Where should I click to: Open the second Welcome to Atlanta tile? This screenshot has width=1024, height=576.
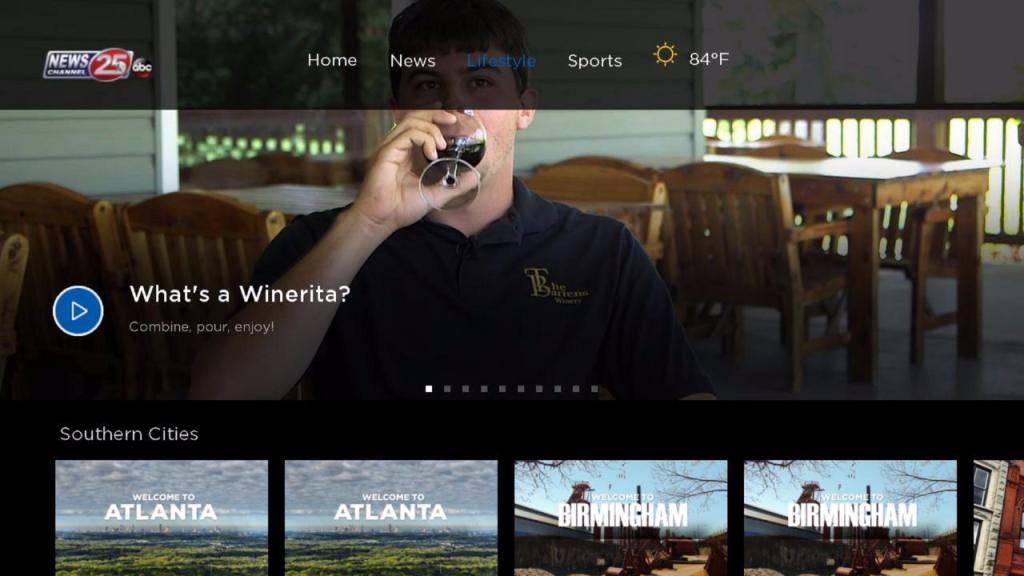pos(391,518)
